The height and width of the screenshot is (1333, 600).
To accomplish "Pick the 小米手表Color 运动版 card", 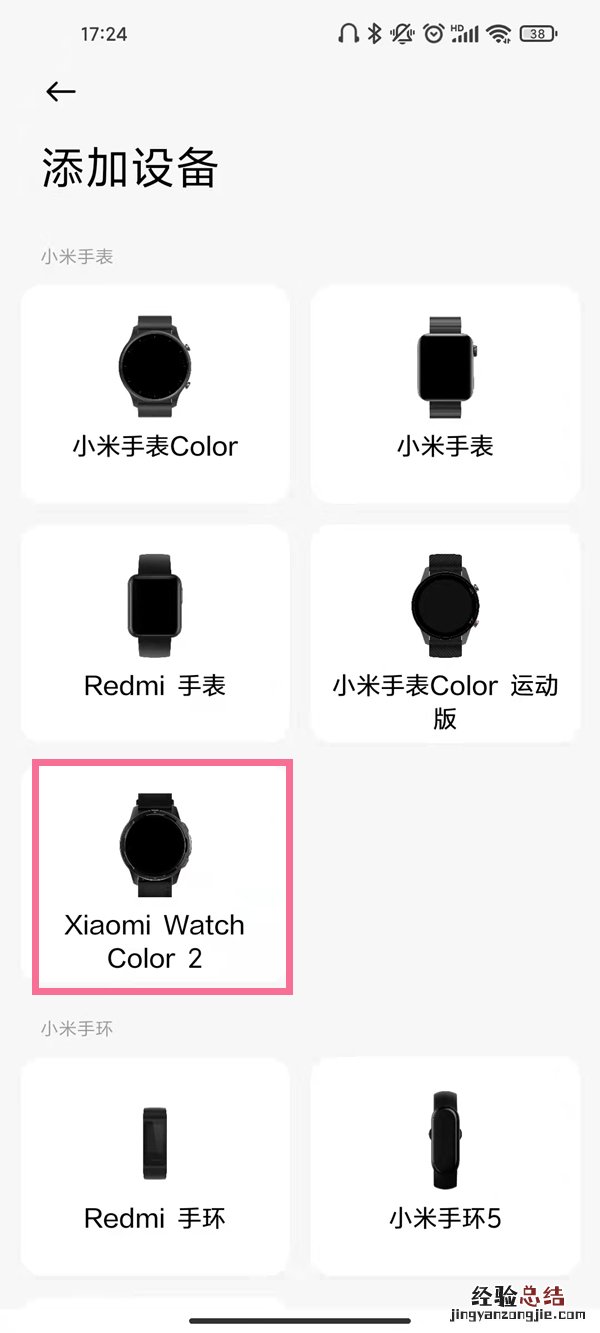I will click(445, 632).
